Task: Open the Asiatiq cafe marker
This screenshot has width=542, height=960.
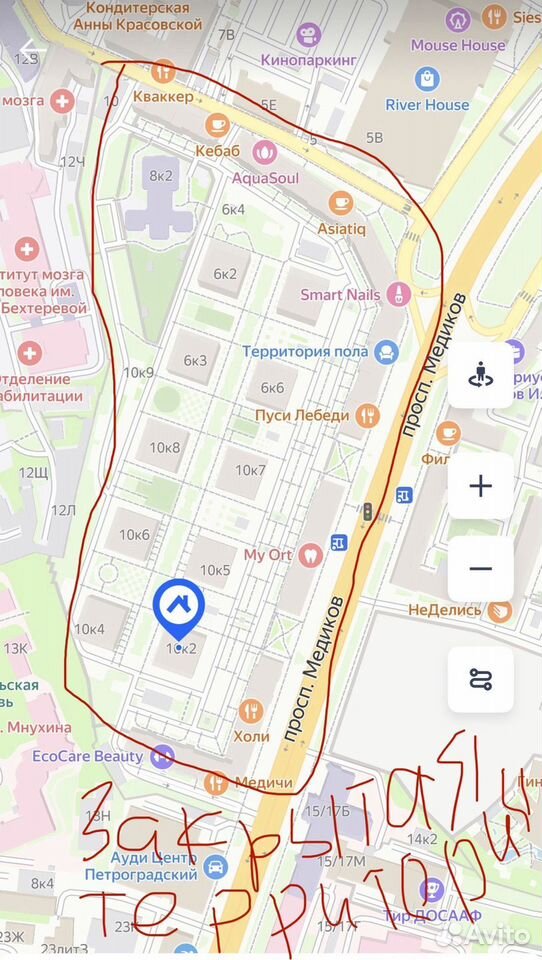Action: click(341, 203)
